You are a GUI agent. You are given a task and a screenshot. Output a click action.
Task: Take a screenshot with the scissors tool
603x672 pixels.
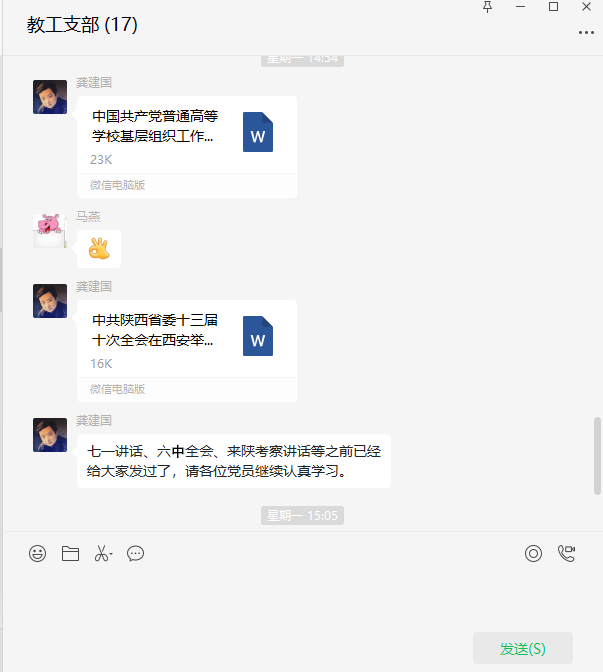click(x=102, y=553)
